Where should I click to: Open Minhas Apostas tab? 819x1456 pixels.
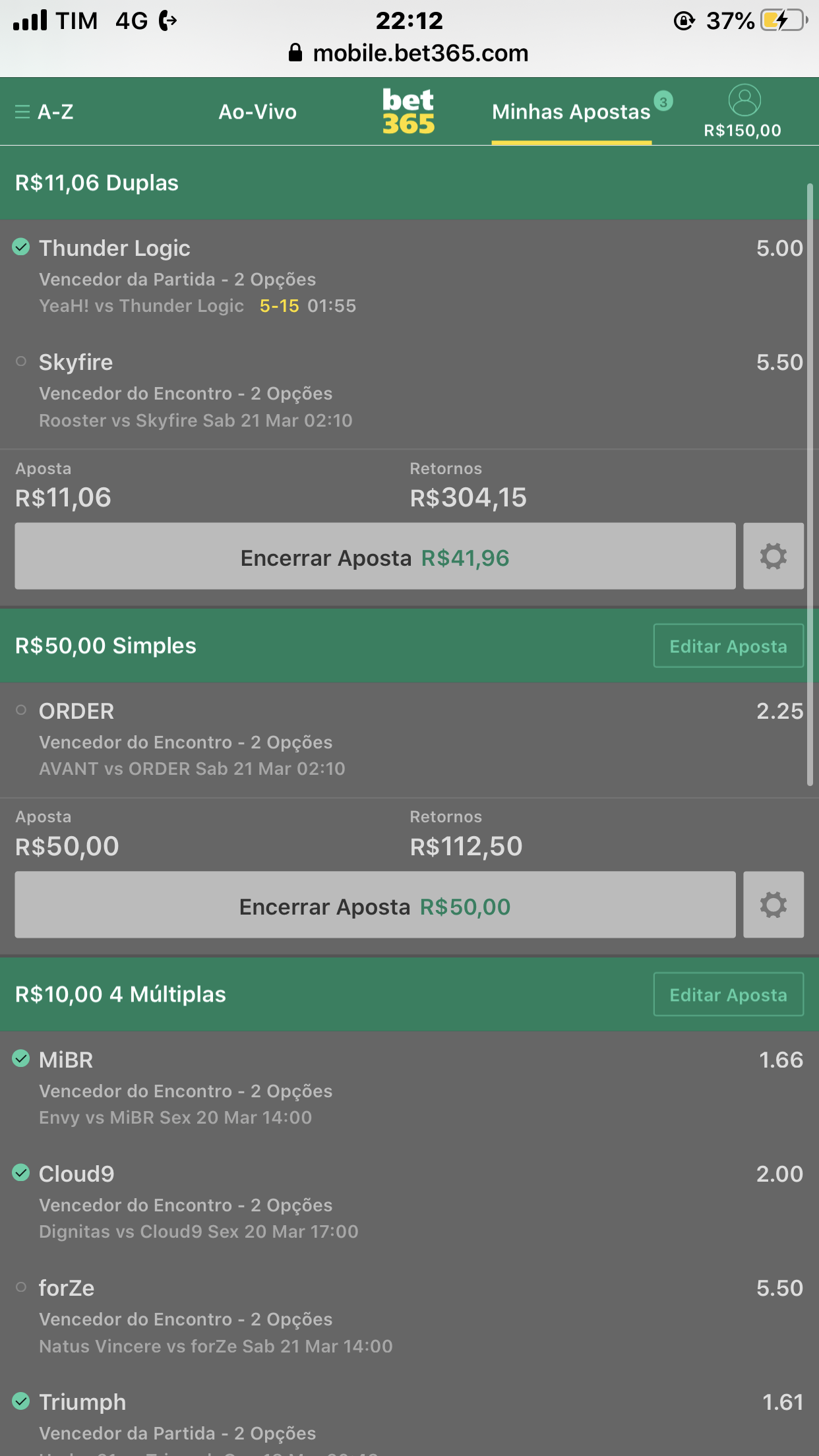pos(571,112)
